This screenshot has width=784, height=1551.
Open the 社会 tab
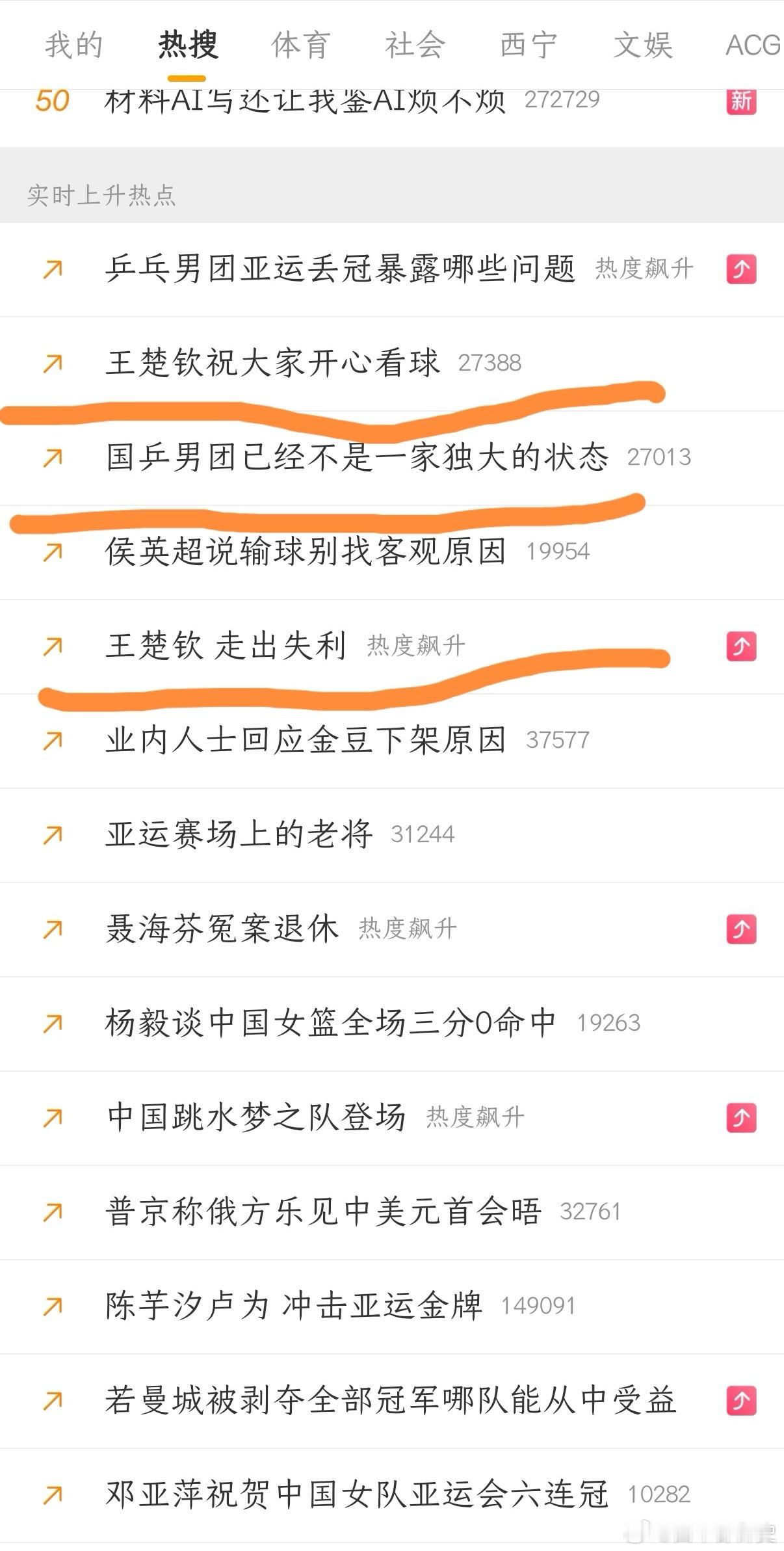[x=415, y=46]
